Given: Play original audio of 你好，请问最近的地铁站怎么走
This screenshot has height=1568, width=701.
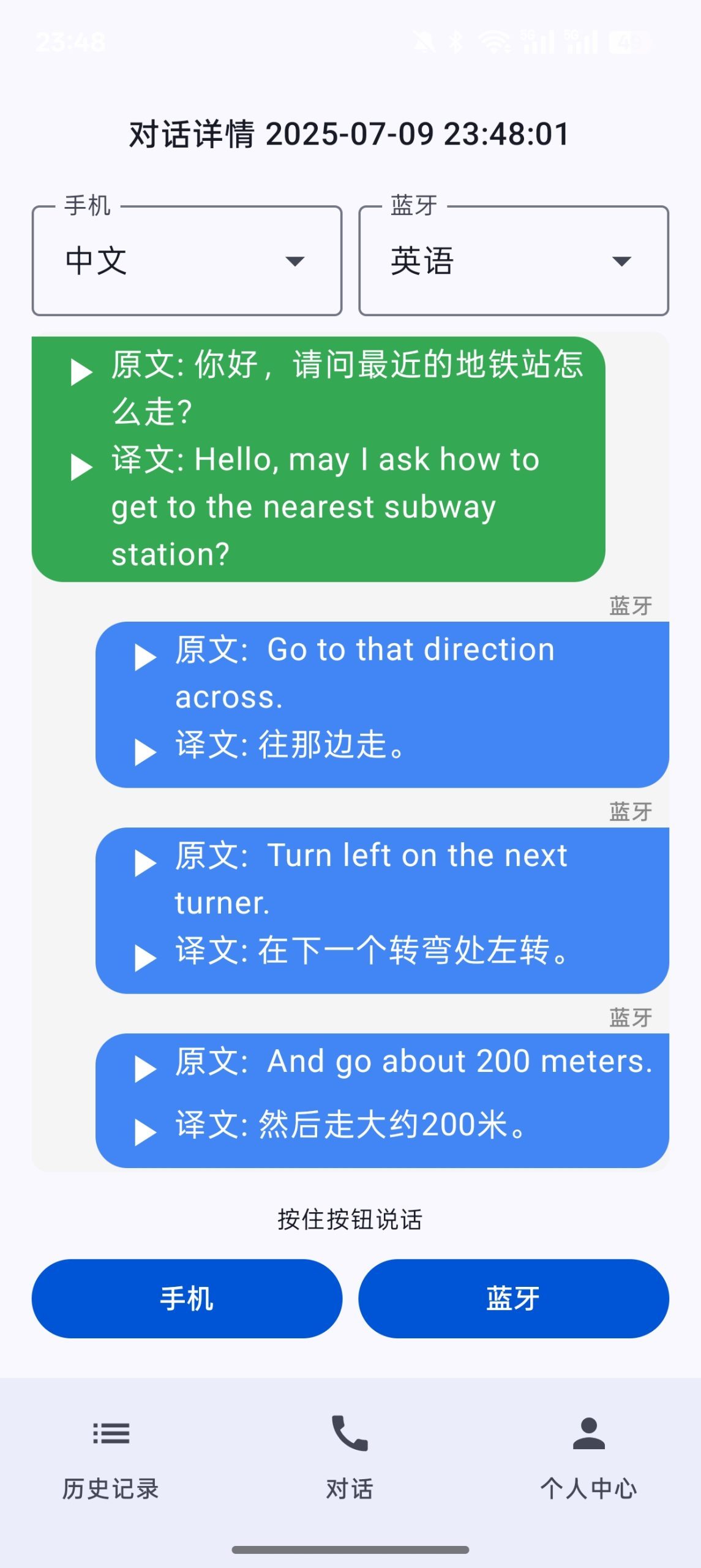Looking at the screenshot, I should 81,372.
